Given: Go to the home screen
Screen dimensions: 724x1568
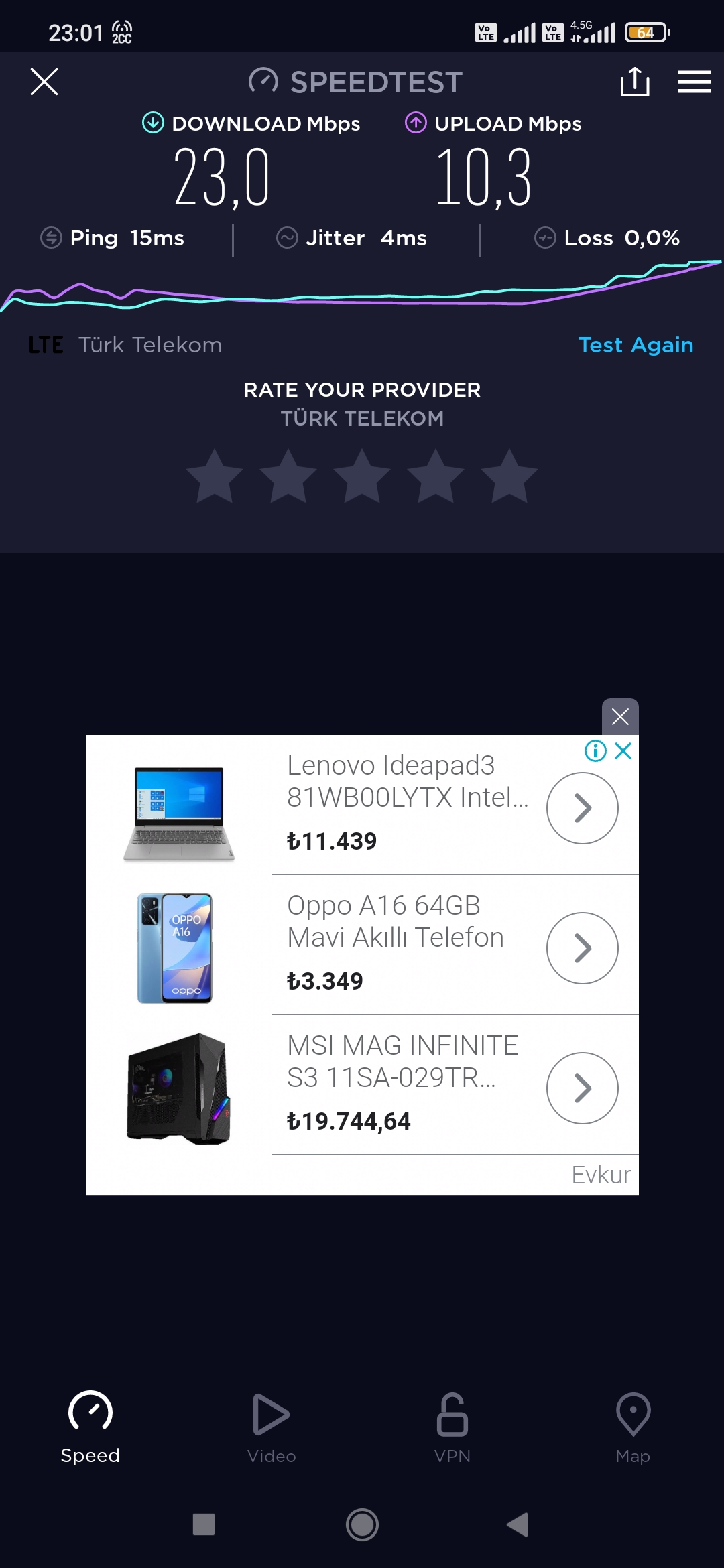Looking at the screenshot, I should (x=362, y=1524).
